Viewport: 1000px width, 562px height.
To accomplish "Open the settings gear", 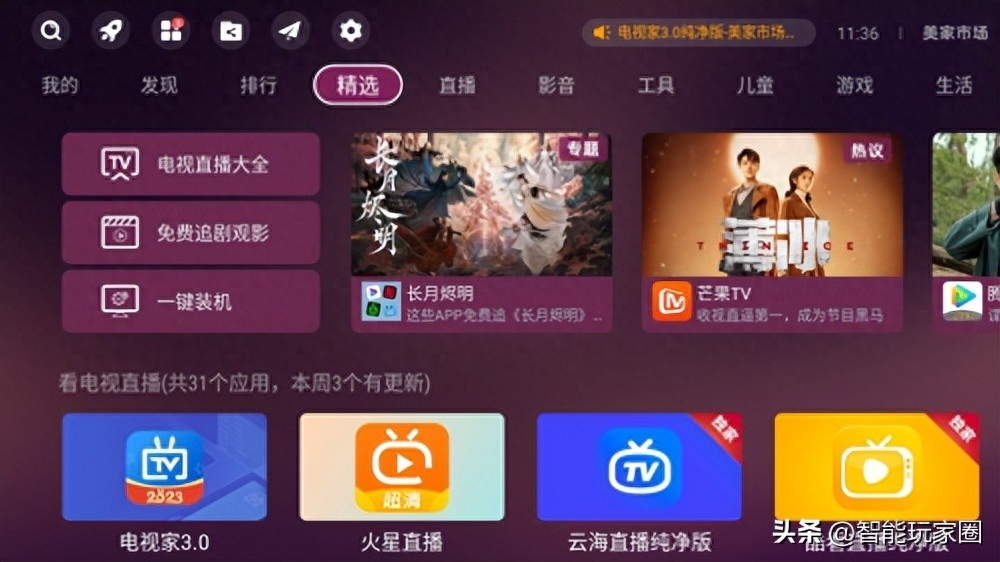I will tap(350, 31).
